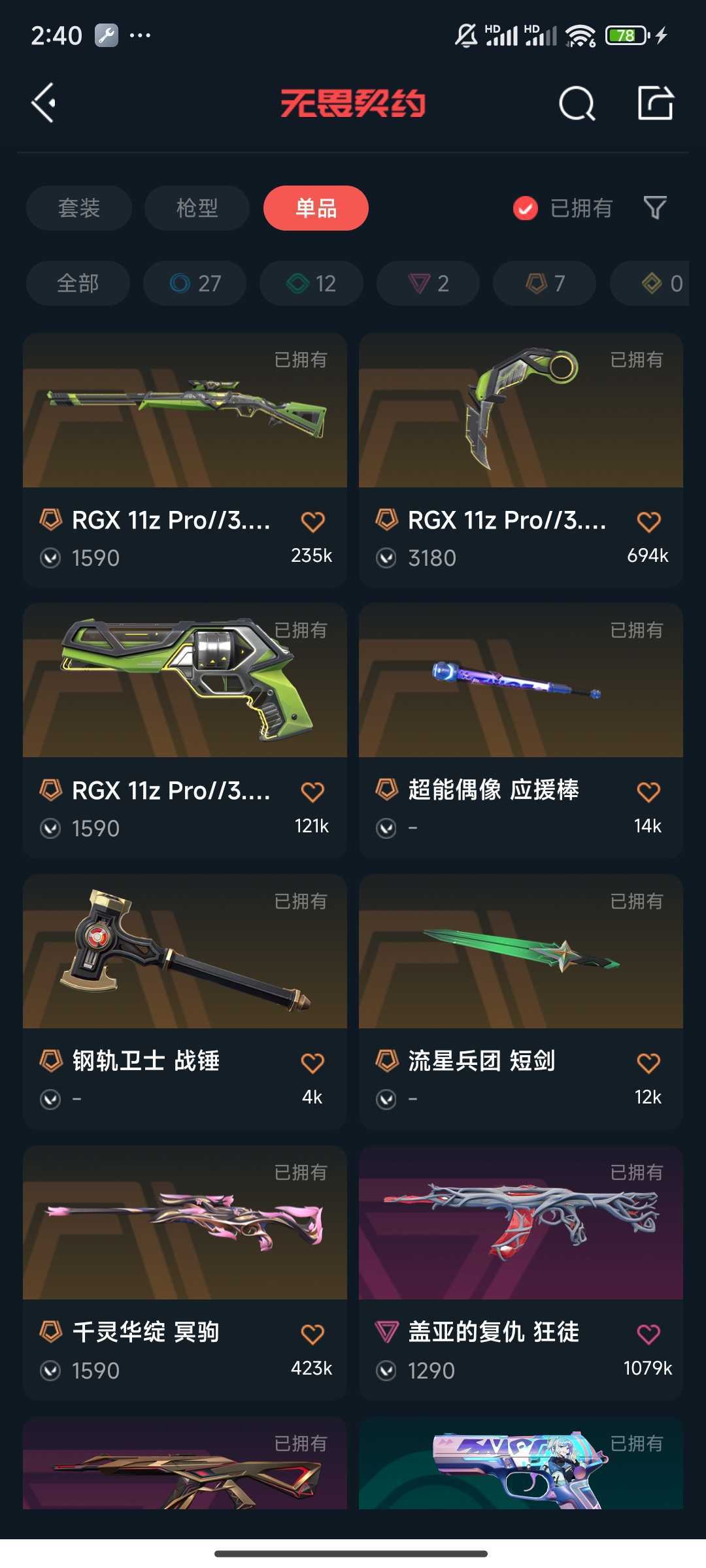Select the 全部 rarity chip
The image size is (706, 1568).
click(78, 283)
